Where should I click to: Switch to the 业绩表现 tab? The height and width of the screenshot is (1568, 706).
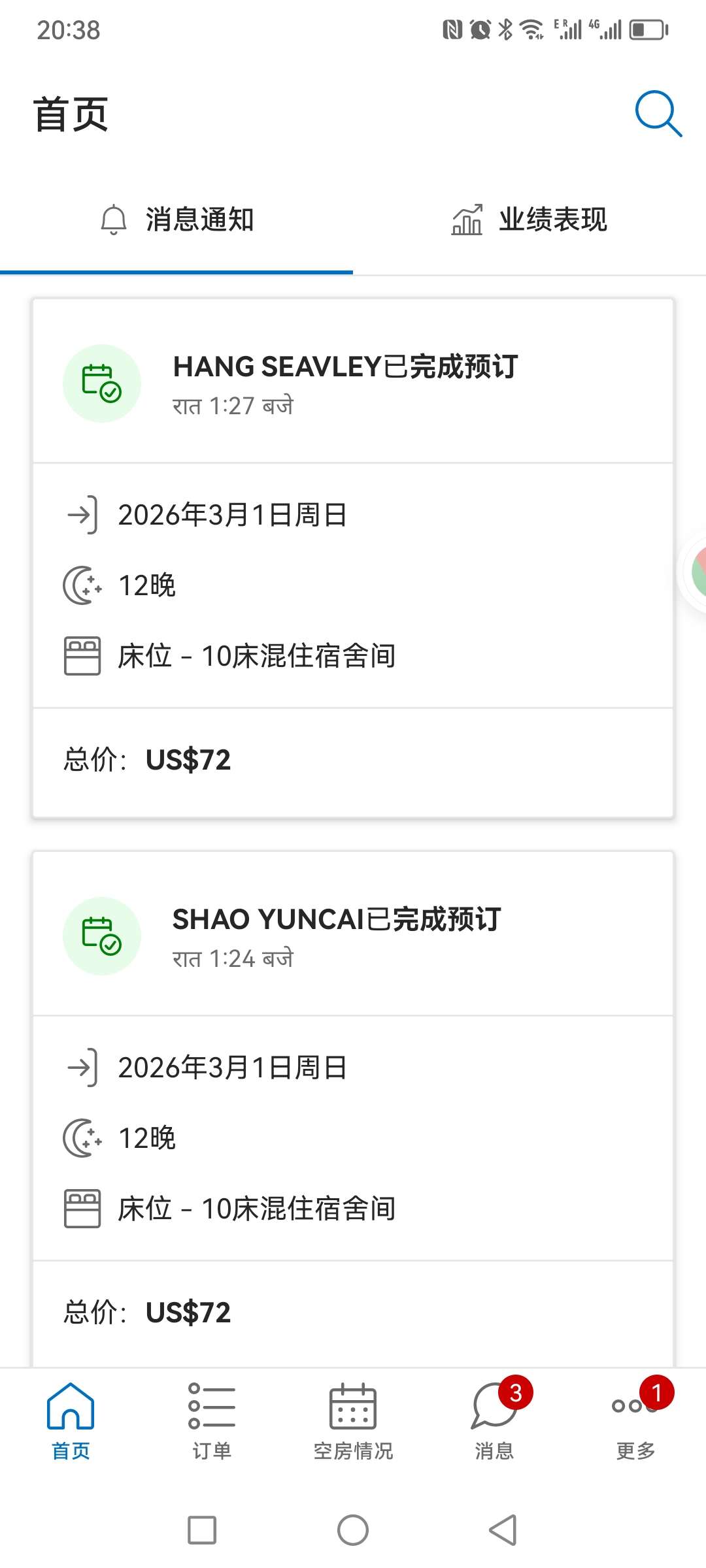tap(529, 220)
